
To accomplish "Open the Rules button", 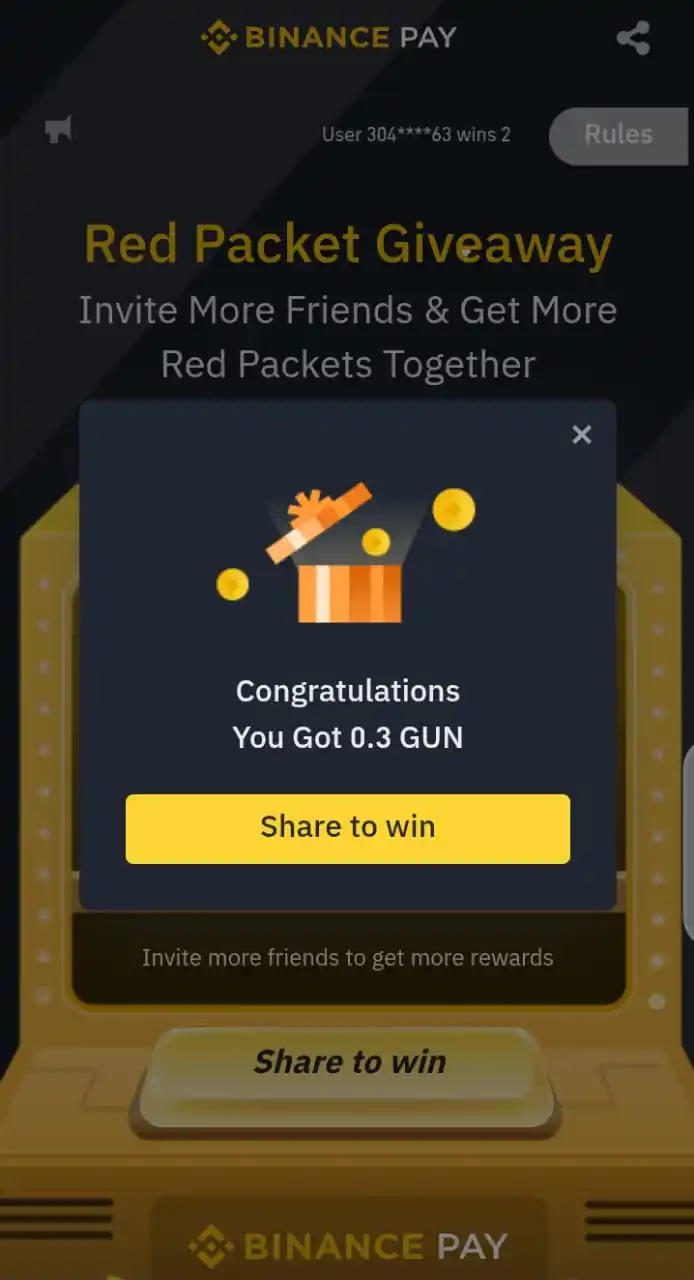I will coord(618,135).
